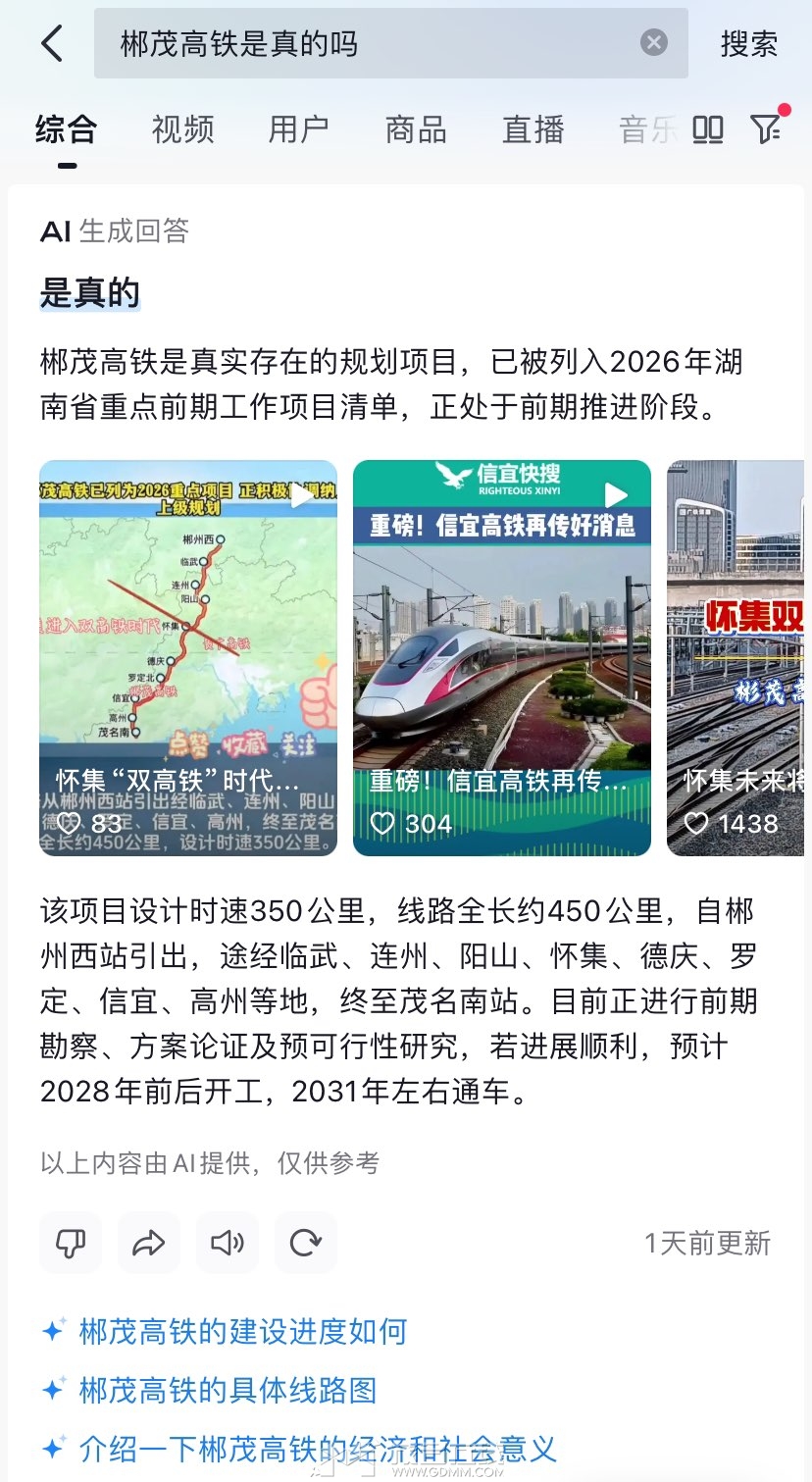812x1482 pixels.
Task: Switch to the 直播 tab
Action: 533,129
